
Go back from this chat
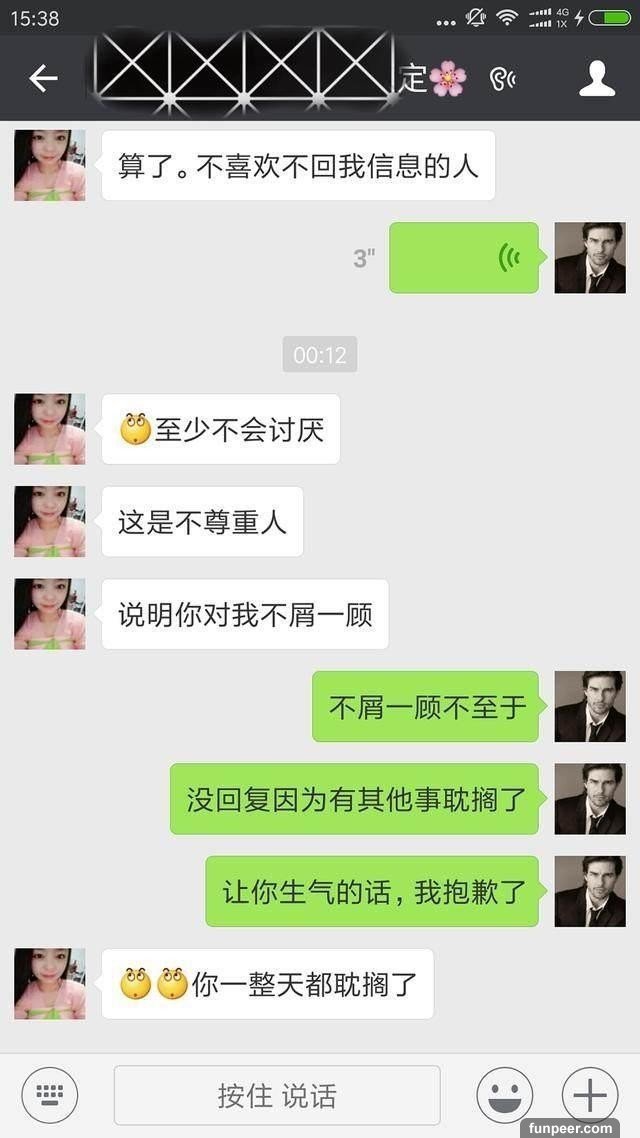pyautogui.click(x=43, y=79)
